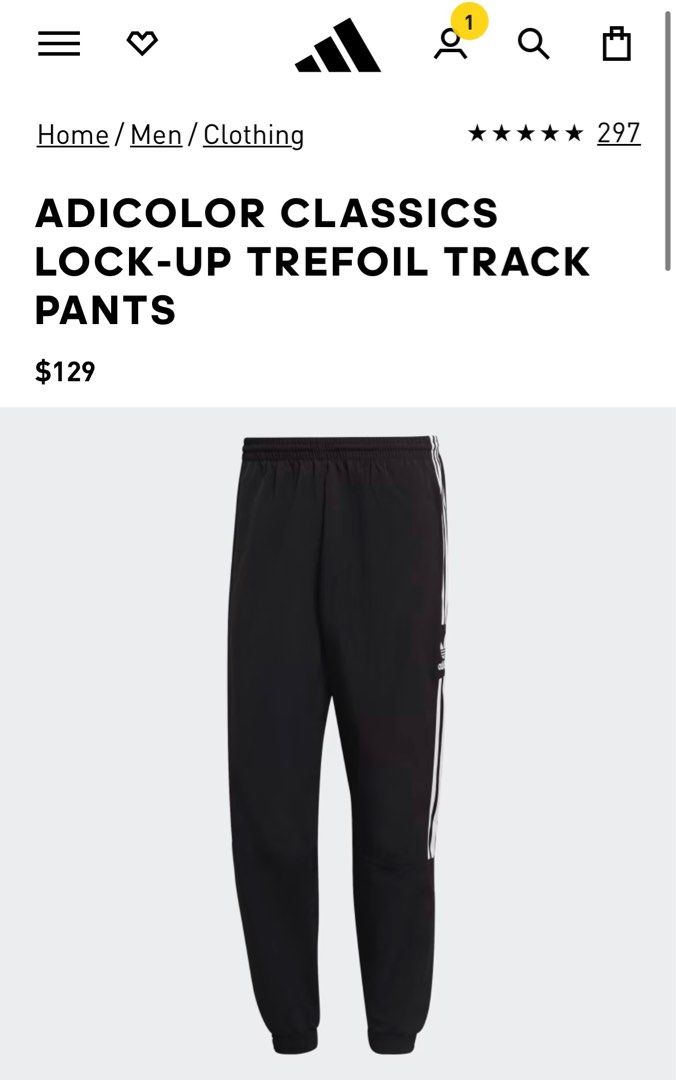
Task: Open the Clothing breadcrumb link
Action: [x=253, y=135]
